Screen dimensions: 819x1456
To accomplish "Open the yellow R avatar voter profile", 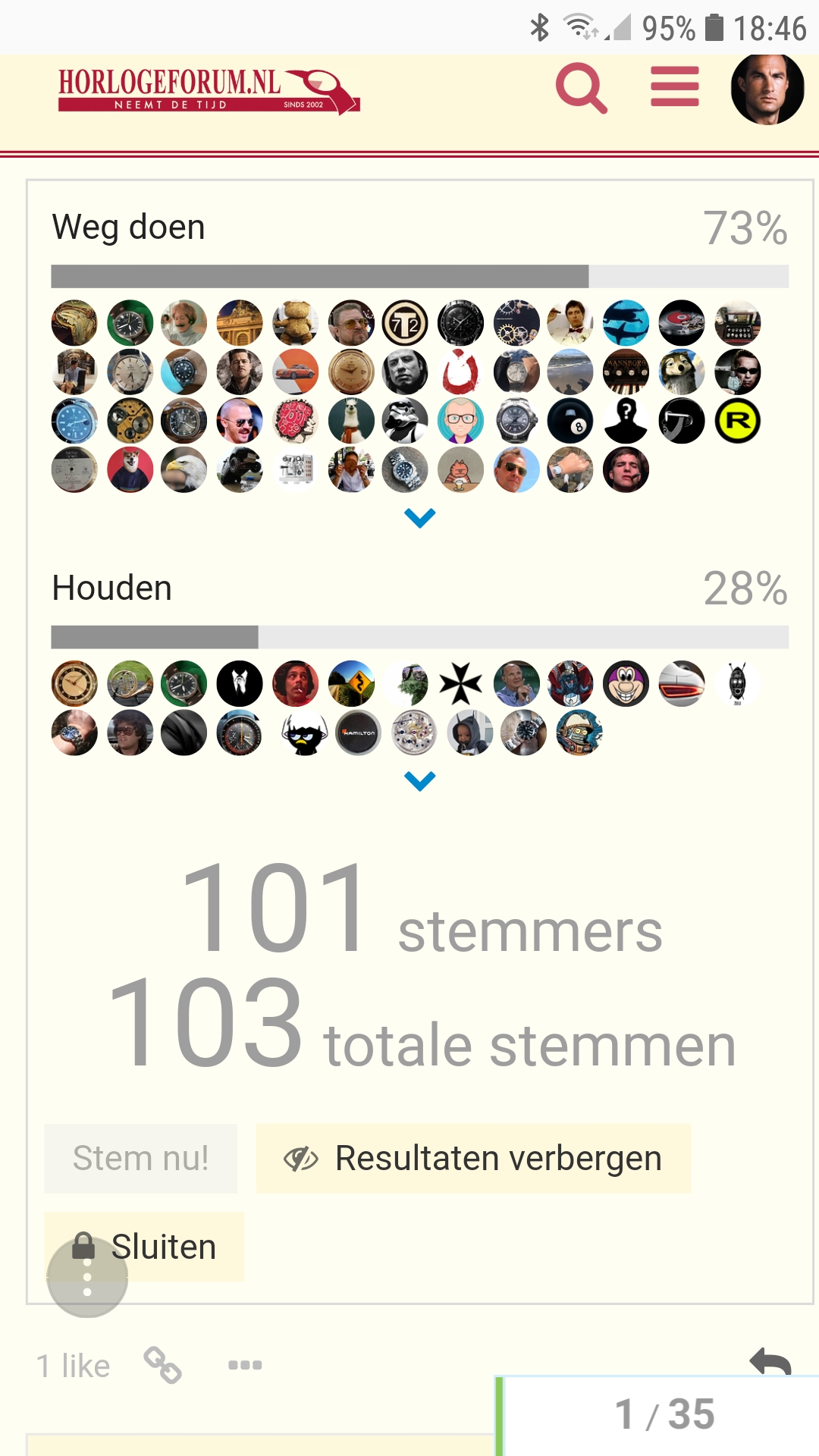I will [737, 421].
